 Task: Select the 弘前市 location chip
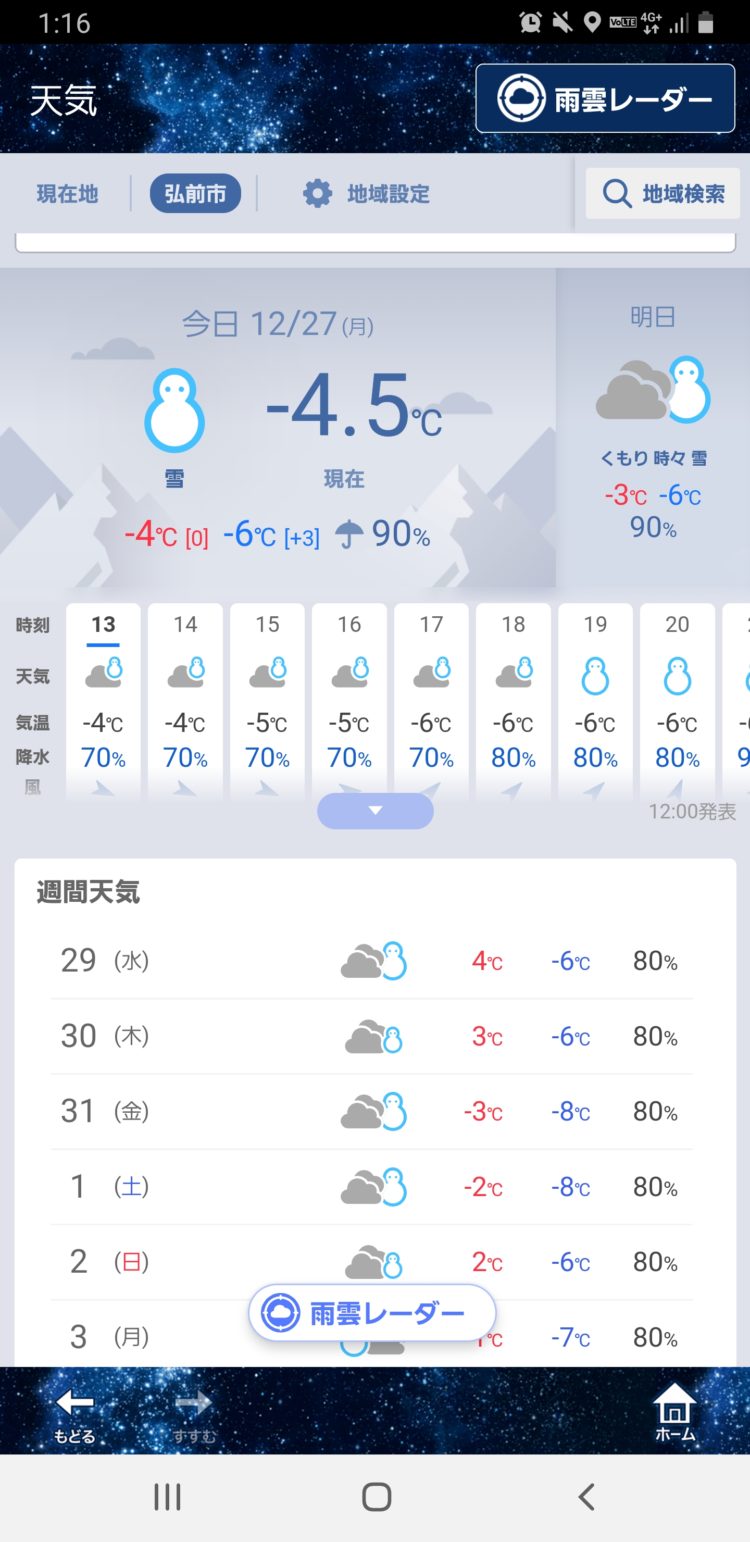tap(195, 194)
